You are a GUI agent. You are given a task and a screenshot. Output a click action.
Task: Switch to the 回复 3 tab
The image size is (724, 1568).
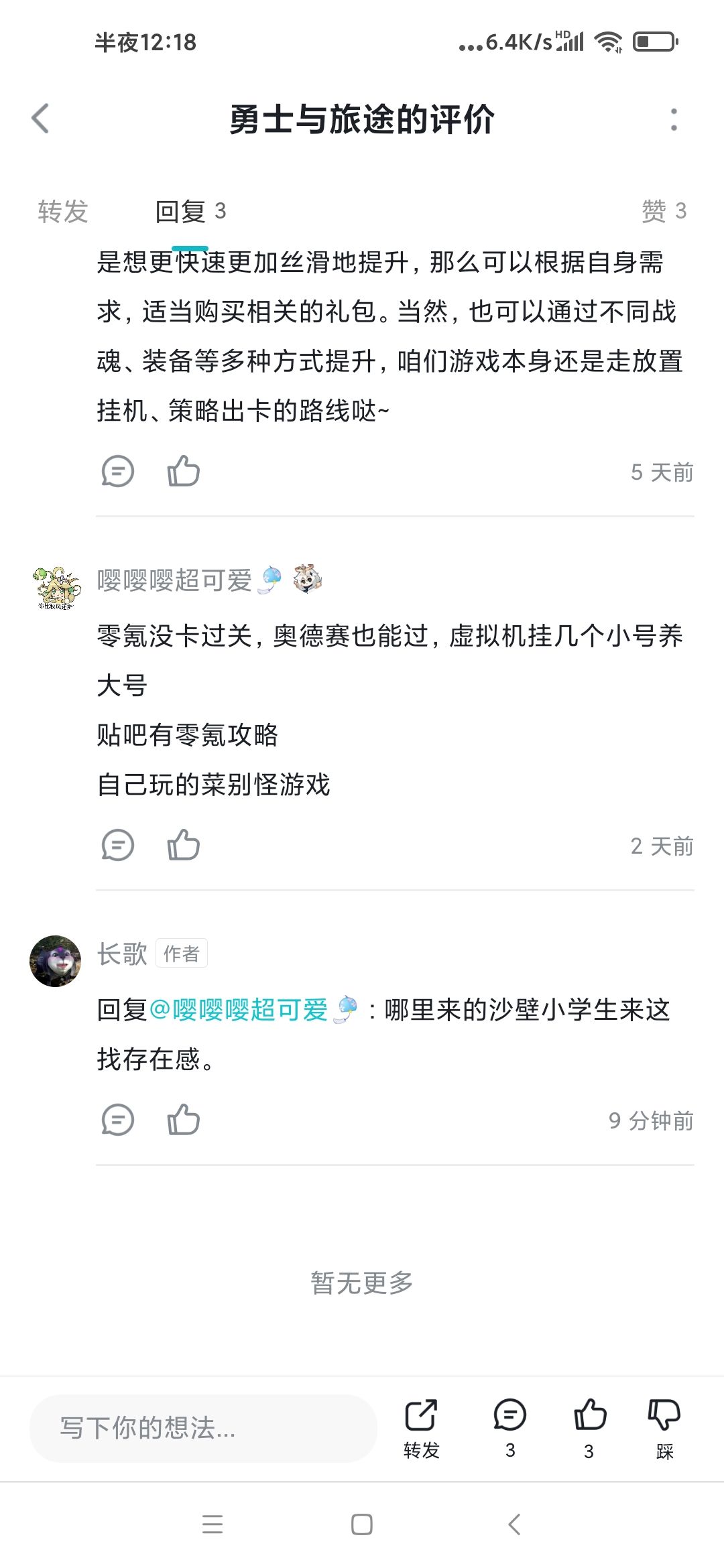(x=190, y=211)
